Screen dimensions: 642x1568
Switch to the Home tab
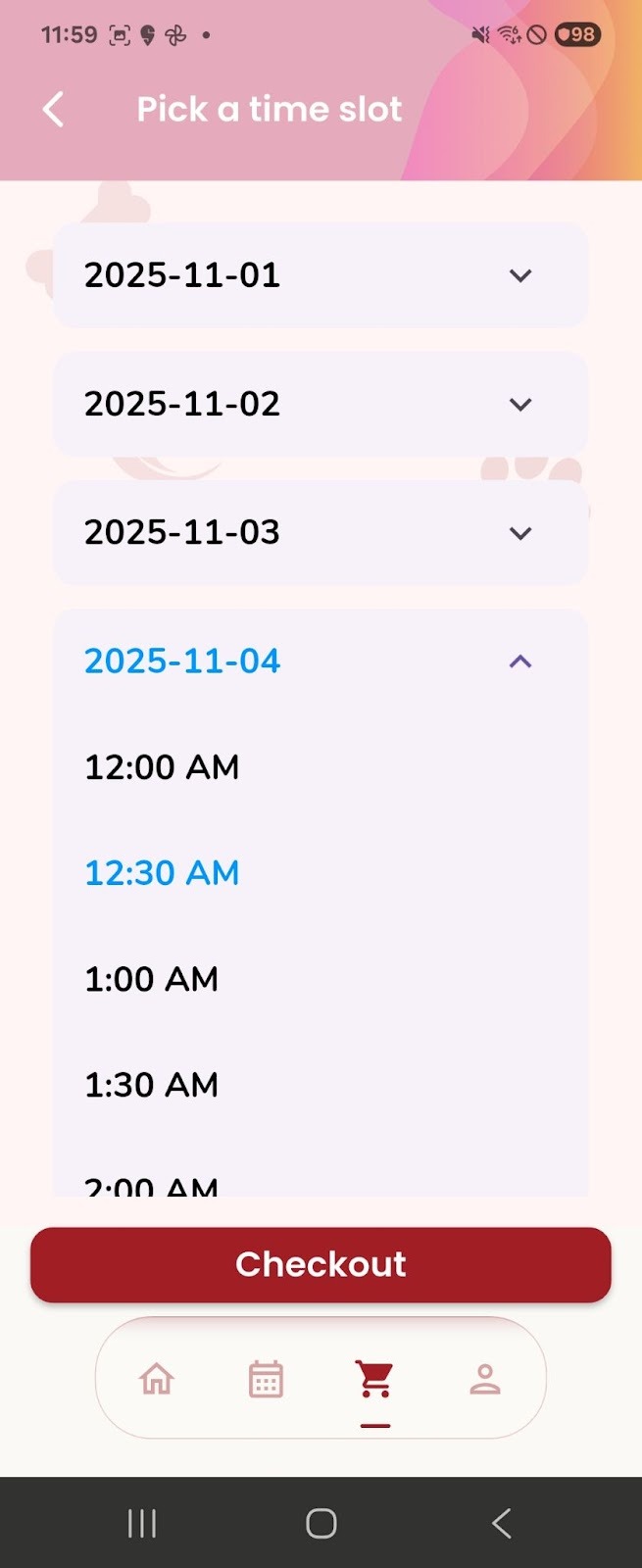pyautogui.click(x=157, y=1379)
